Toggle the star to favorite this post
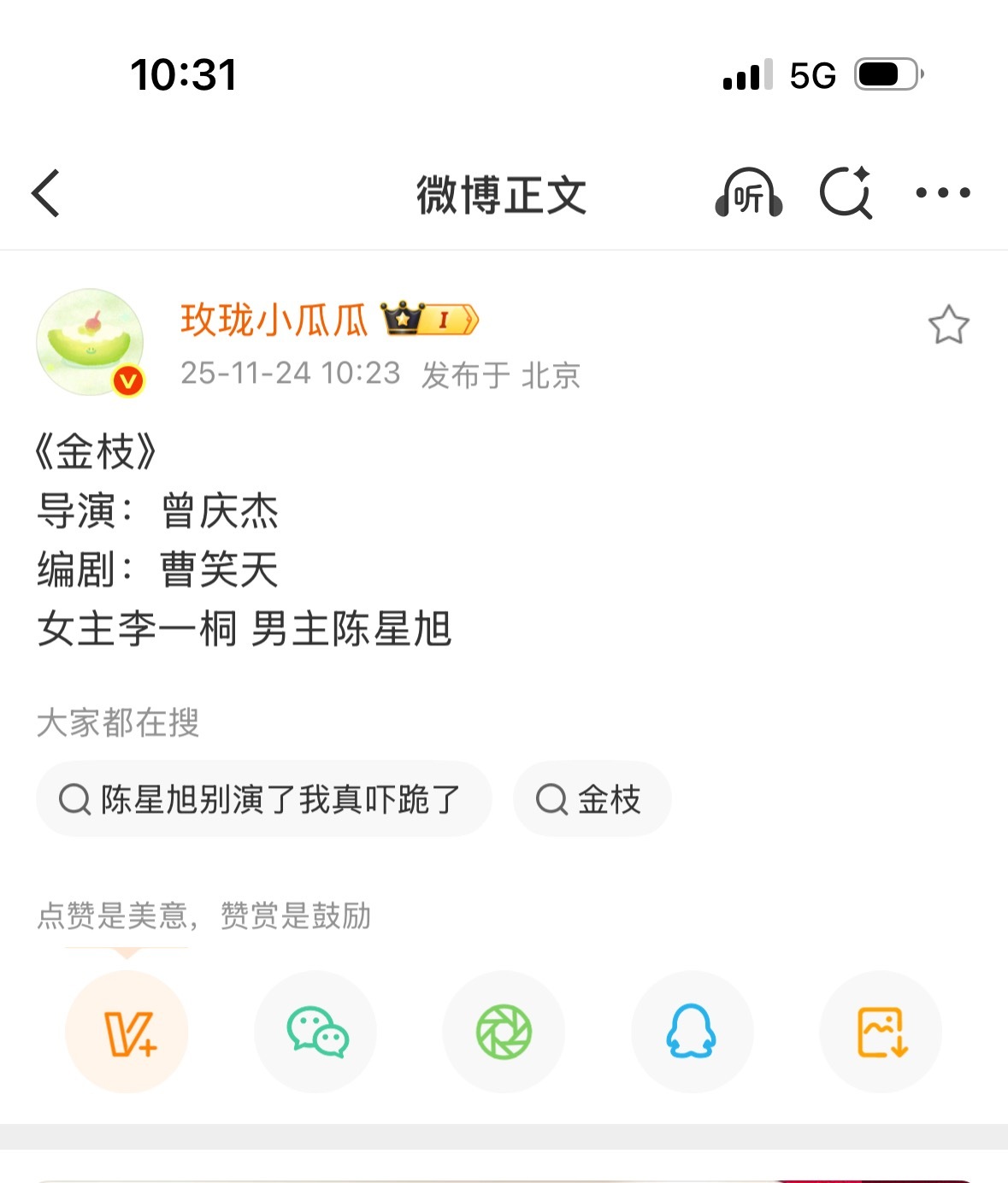 coord(948,327)
